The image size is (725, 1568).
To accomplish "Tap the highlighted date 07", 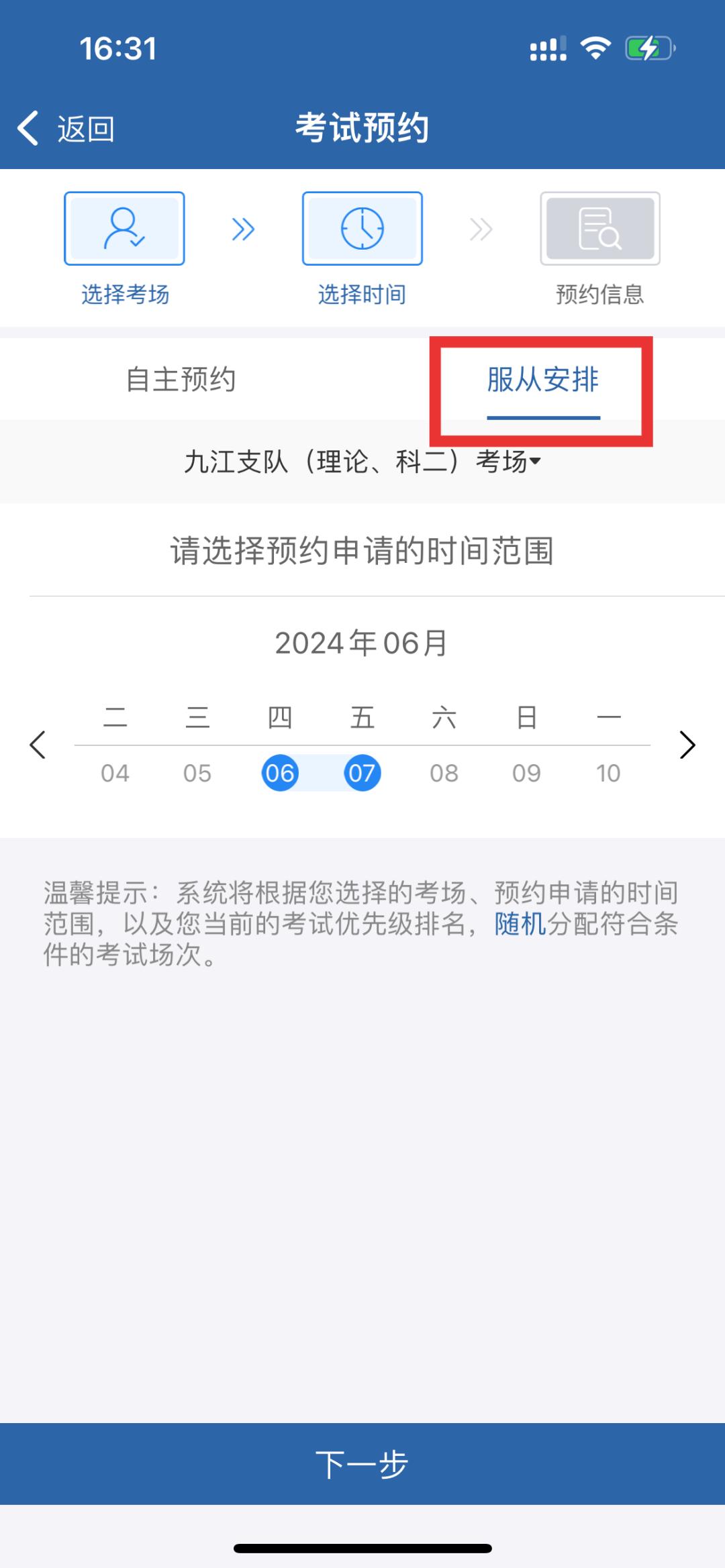I will [362, 773].
